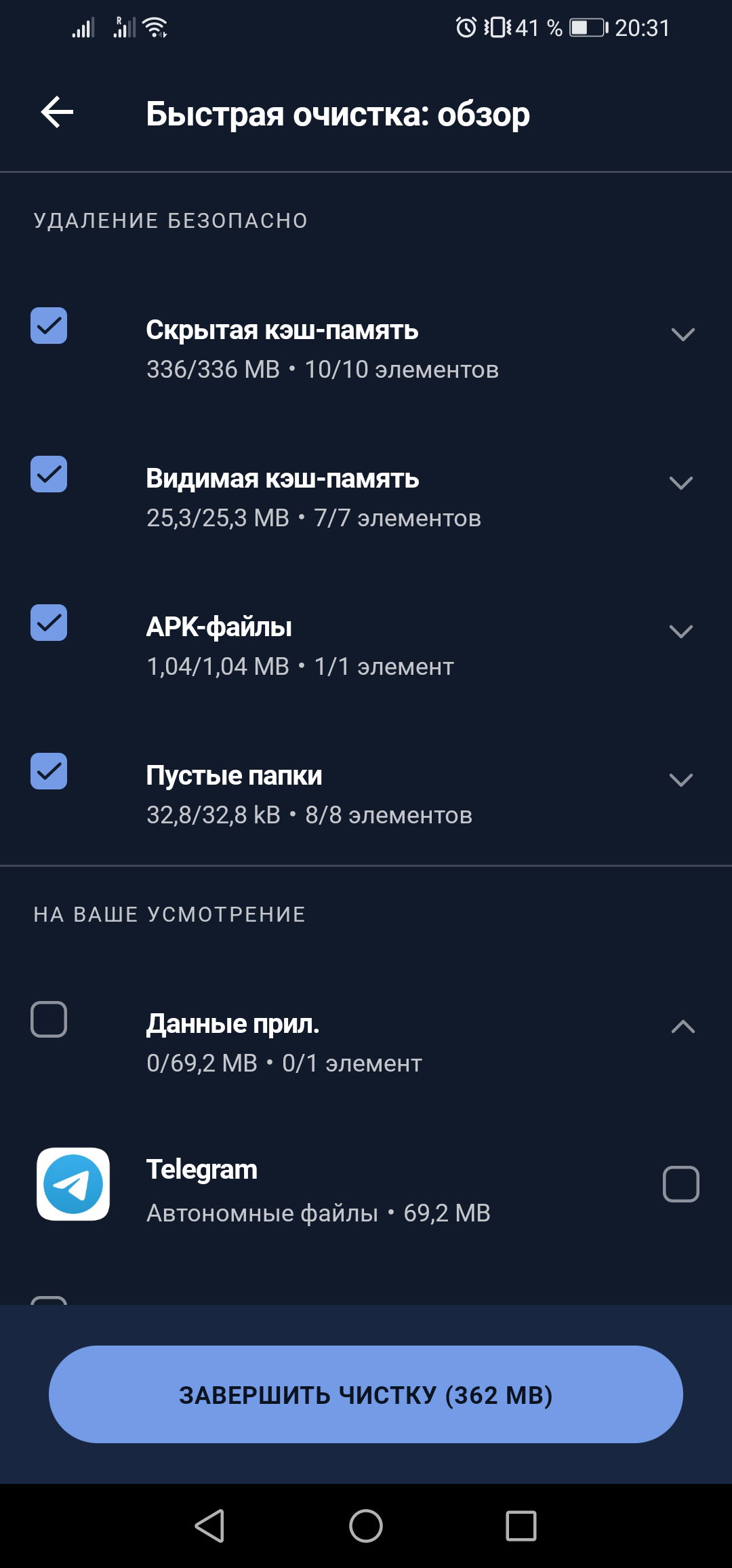Go to the system home screen
Viewport: 732px width, 1568px height.
tap(366, 1526)
